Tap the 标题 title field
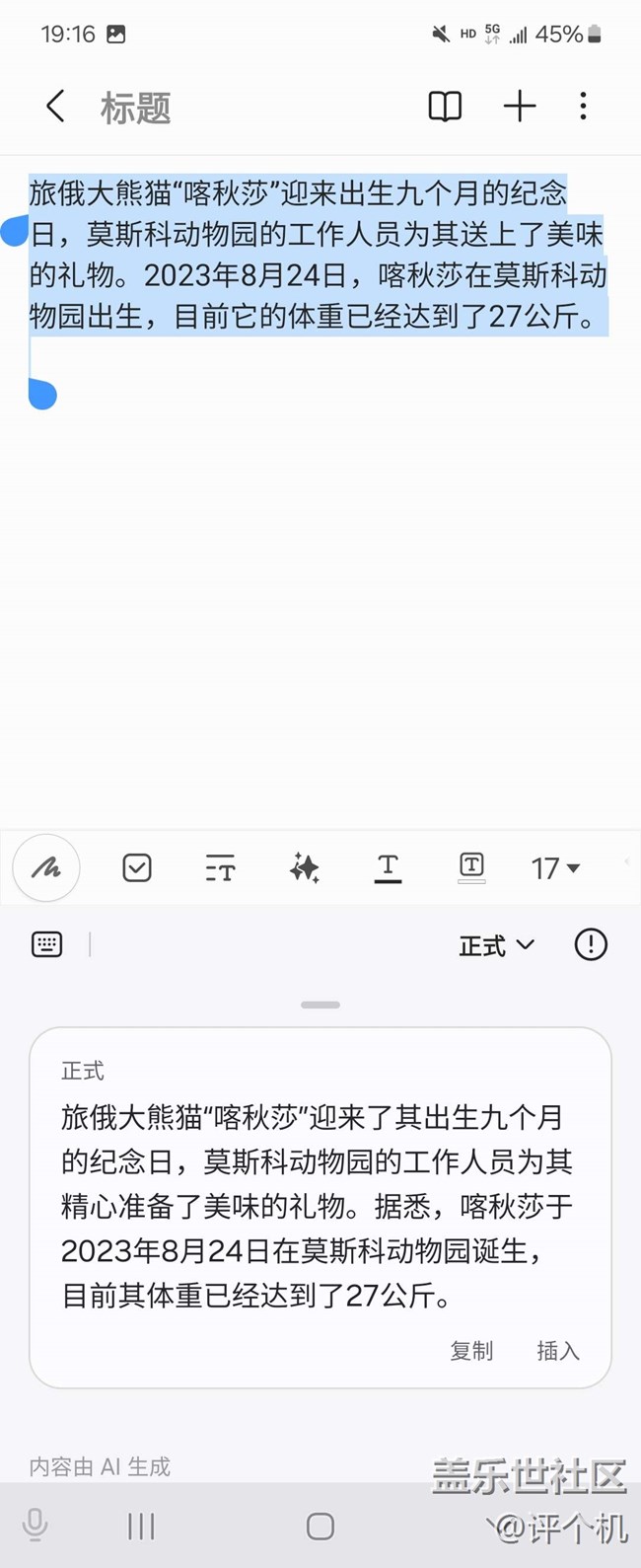Image resolution: width=641 pixels, height=1568 pixels. click(x=135, y=108)
